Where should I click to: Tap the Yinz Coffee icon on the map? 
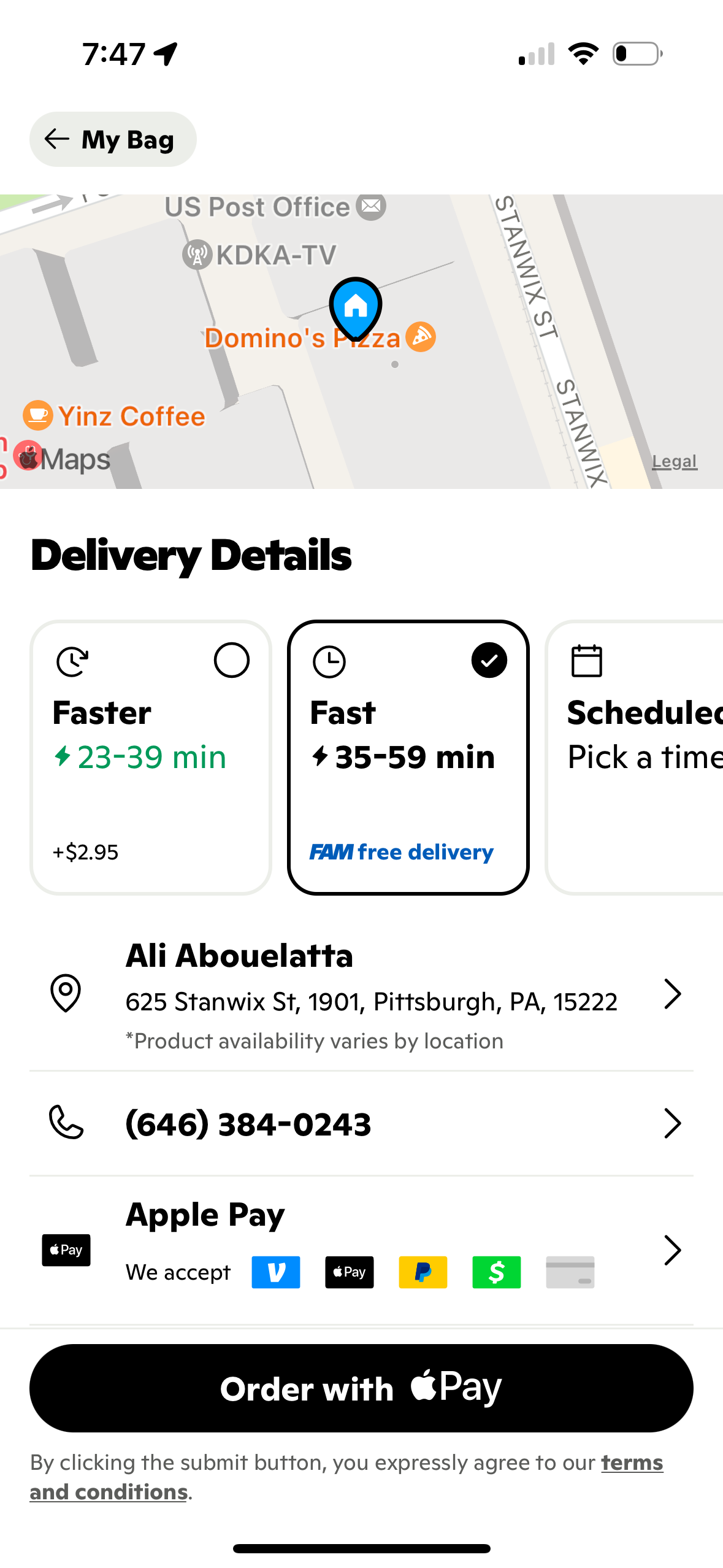(37, 415)
